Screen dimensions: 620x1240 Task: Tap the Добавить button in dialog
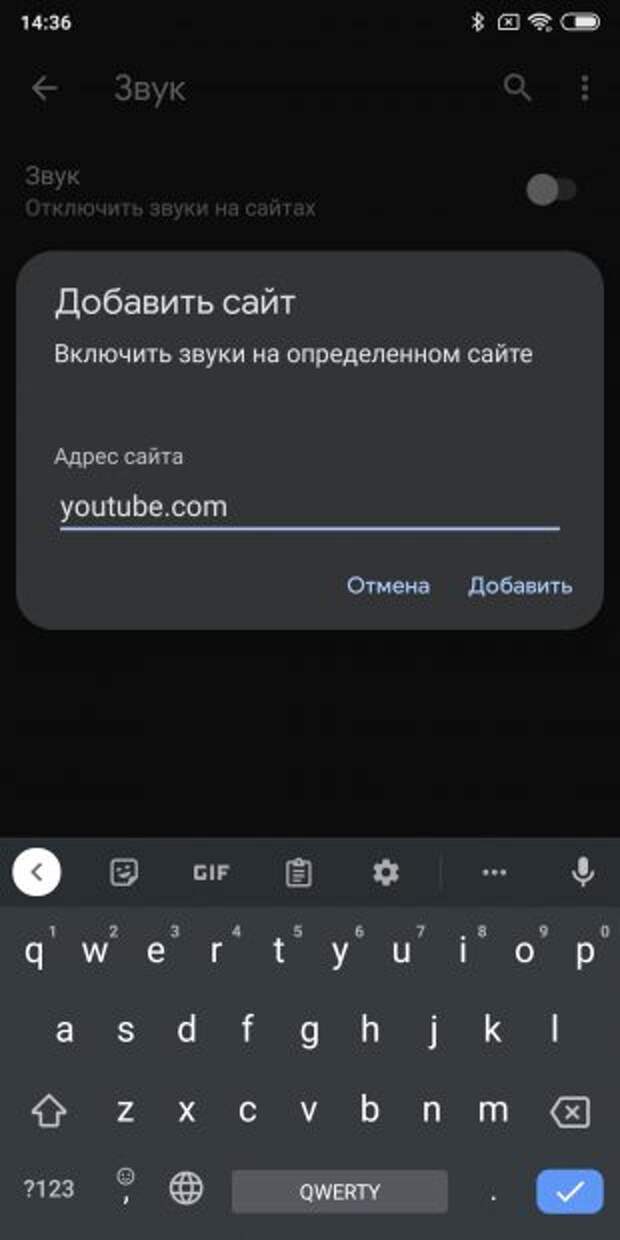520,586
